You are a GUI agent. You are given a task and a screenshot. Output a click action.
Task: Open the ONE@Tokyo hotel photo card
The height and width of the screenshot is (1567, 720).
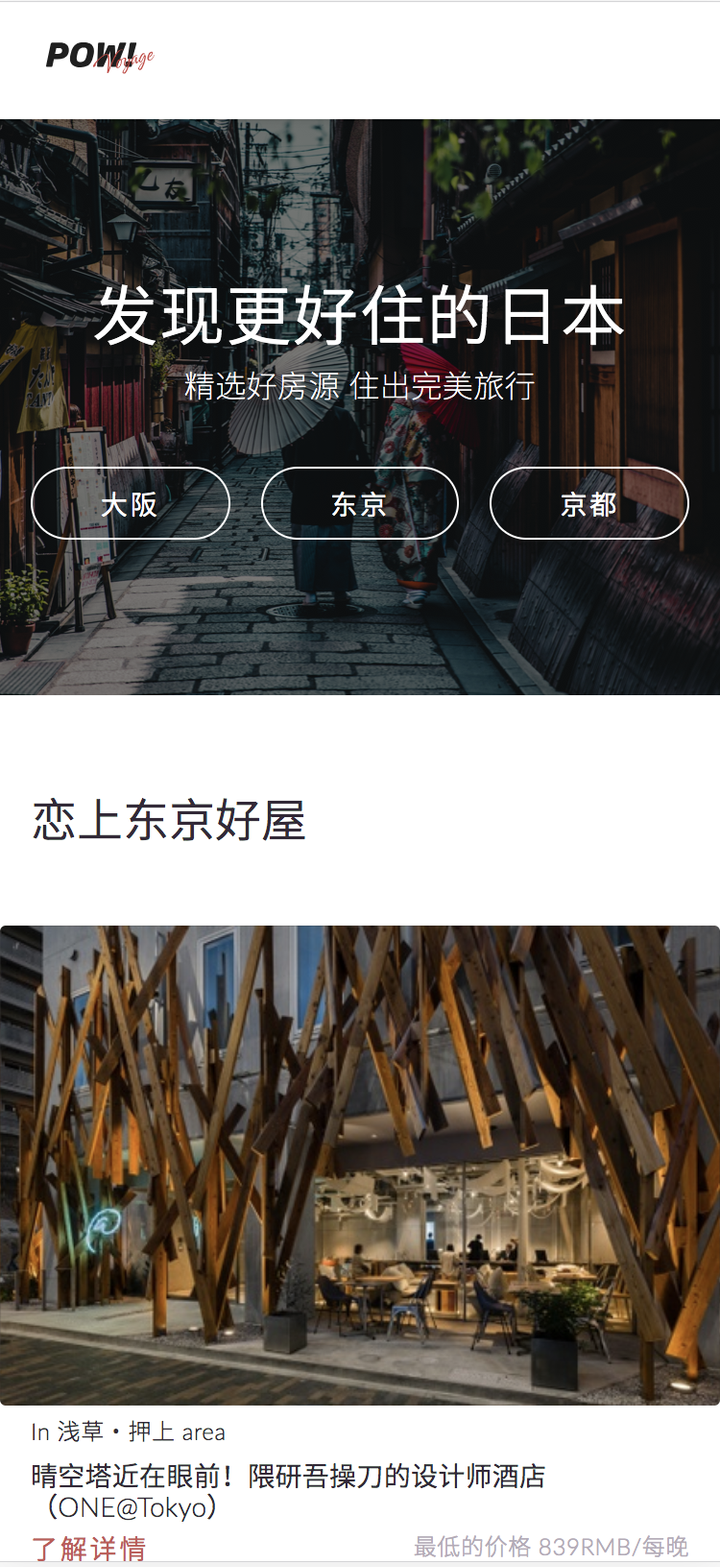click(360, 1165)
